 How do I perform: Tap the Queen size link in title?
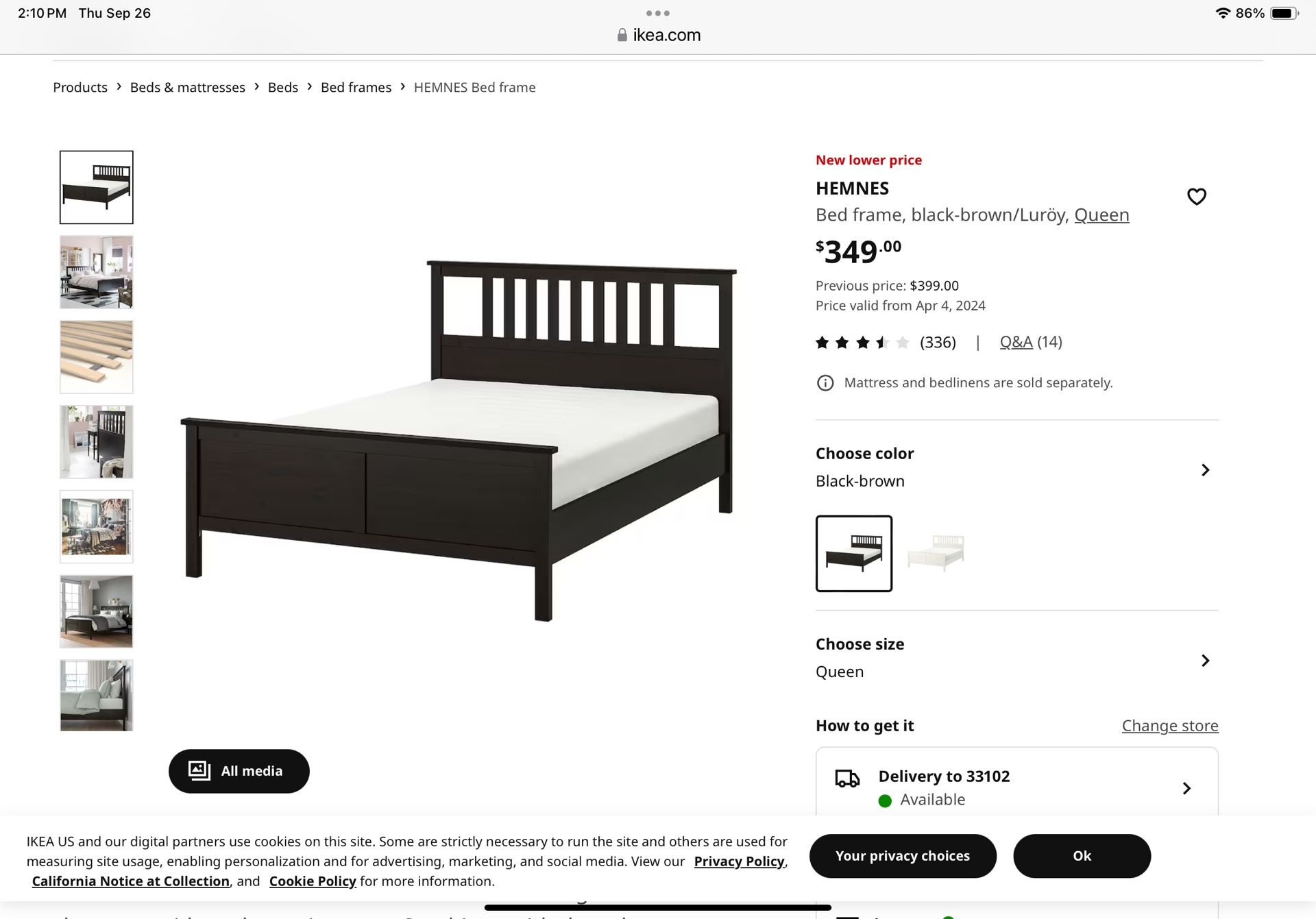click(x=1101, y=215)
